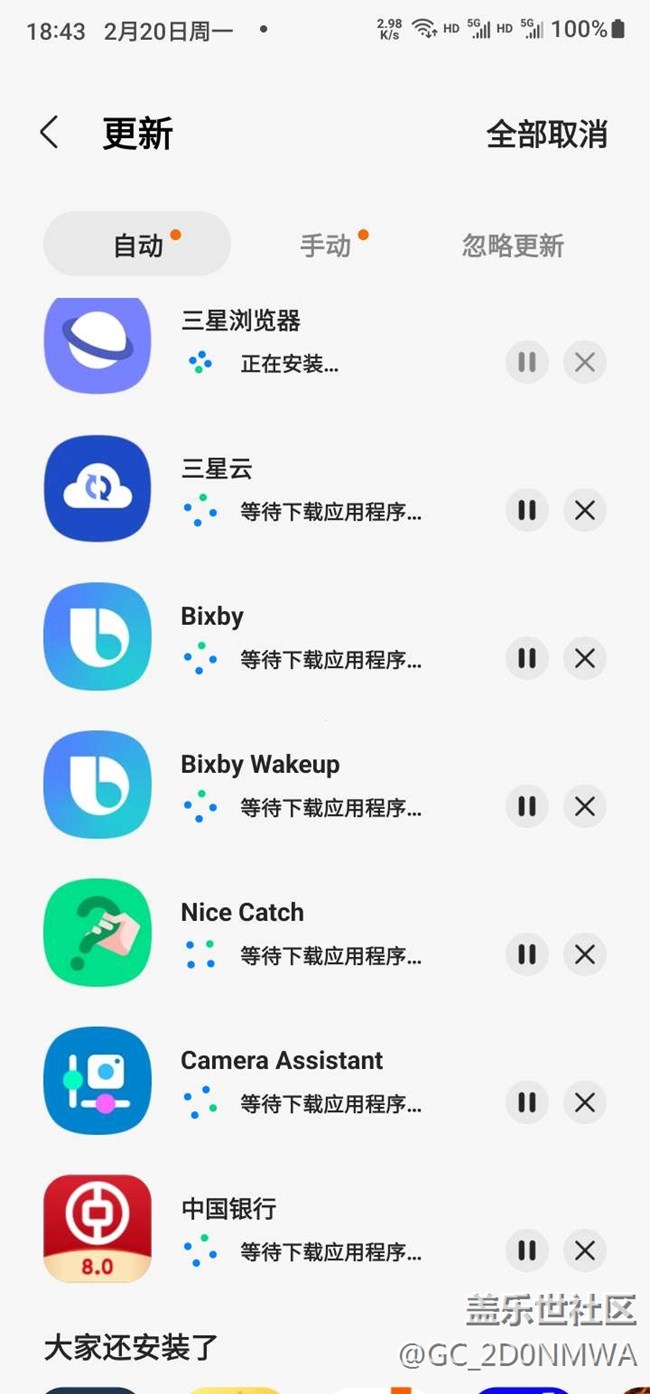Cancel the Nice Catch update
The width and height of the screenshot is (650, 1394).
tap(585, 954)
